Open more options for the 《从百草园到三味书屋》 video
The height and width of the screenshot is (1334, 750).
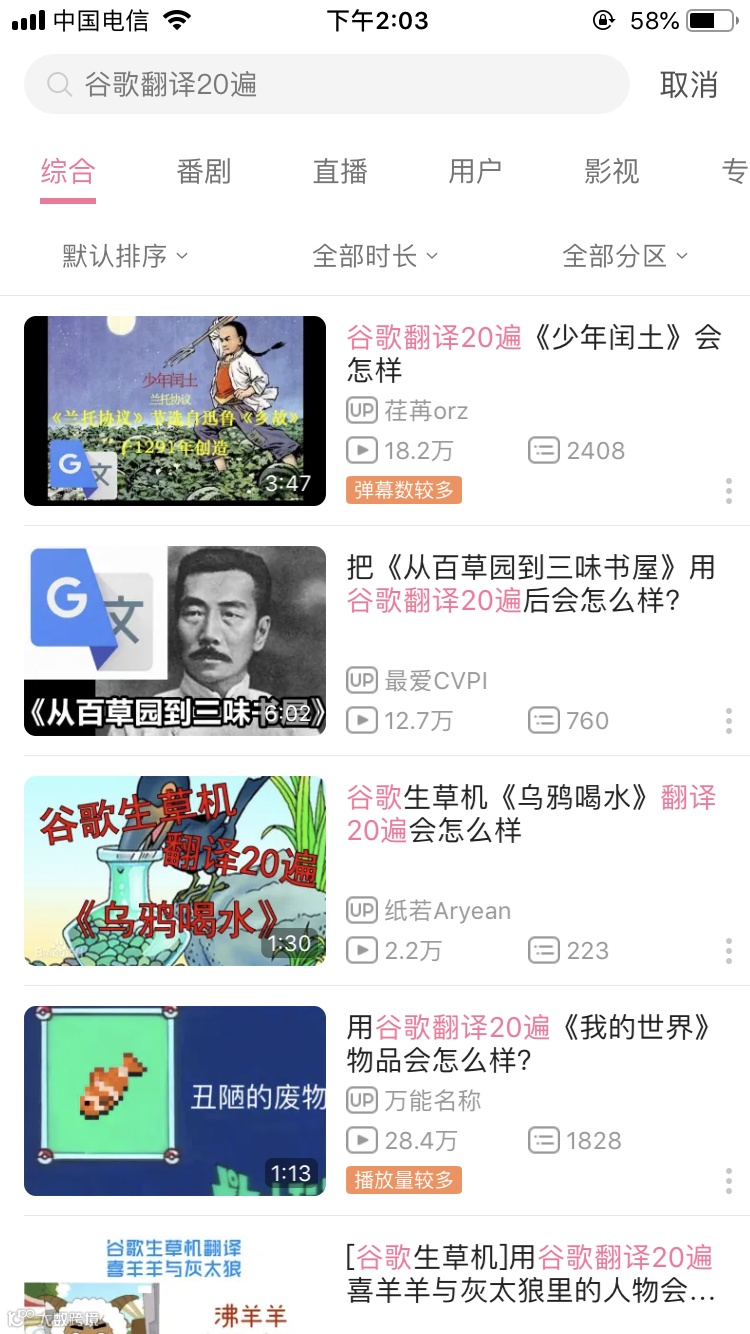click(728, 721)
